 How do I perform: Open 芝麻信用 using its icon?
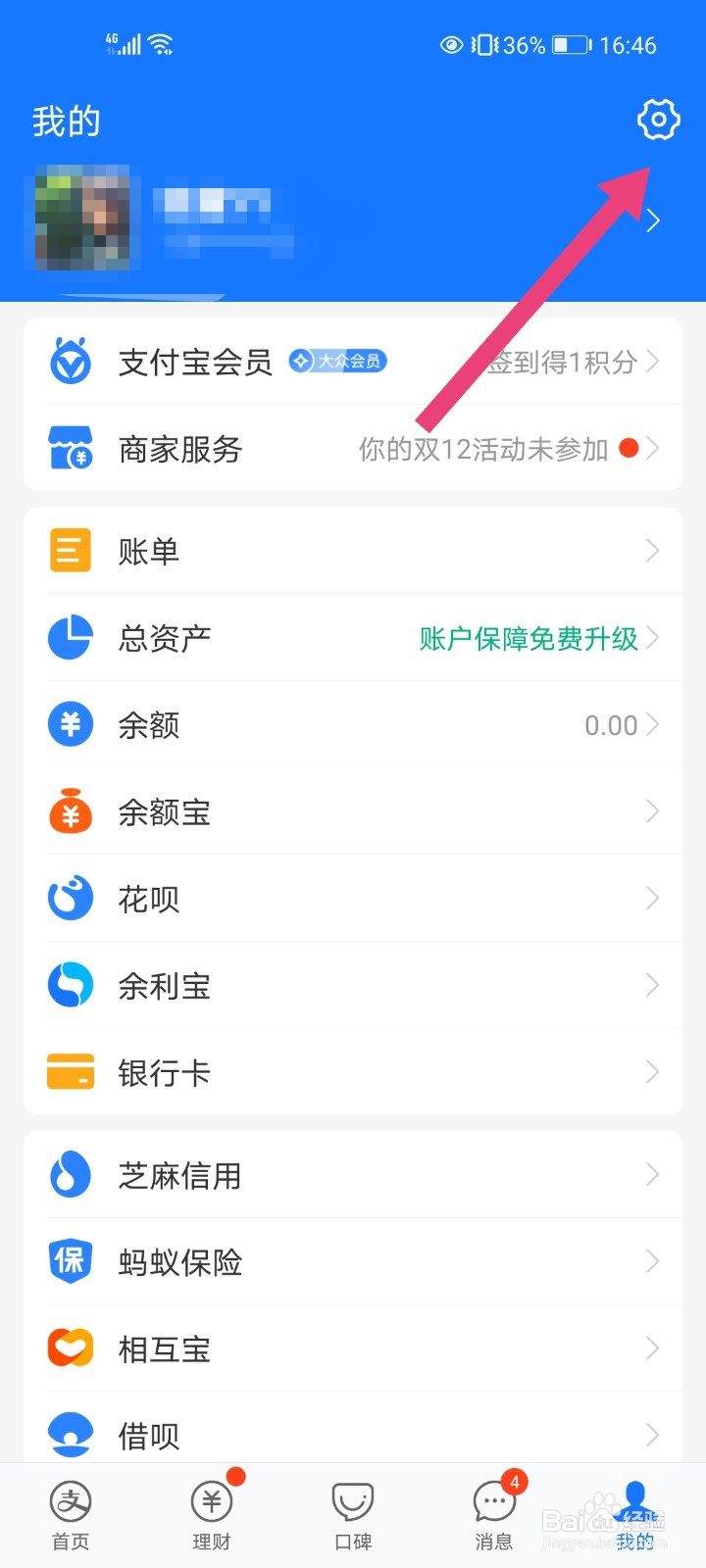pyautogui.click(x=70, y=1174)
